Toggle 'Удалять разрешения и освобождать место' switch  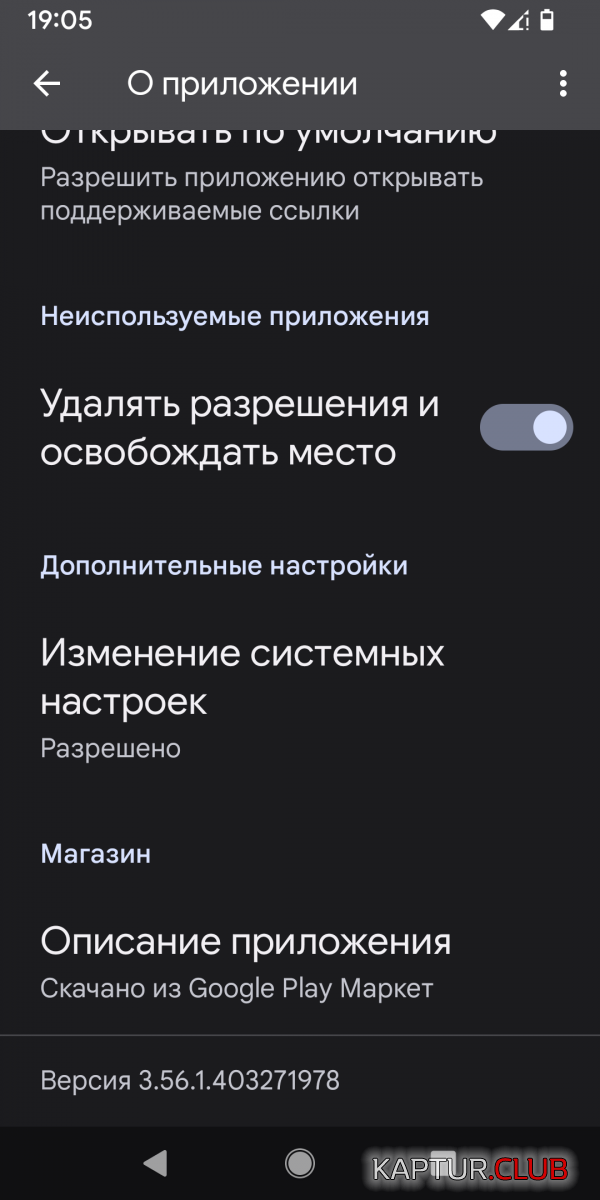[x=526, y=428]
